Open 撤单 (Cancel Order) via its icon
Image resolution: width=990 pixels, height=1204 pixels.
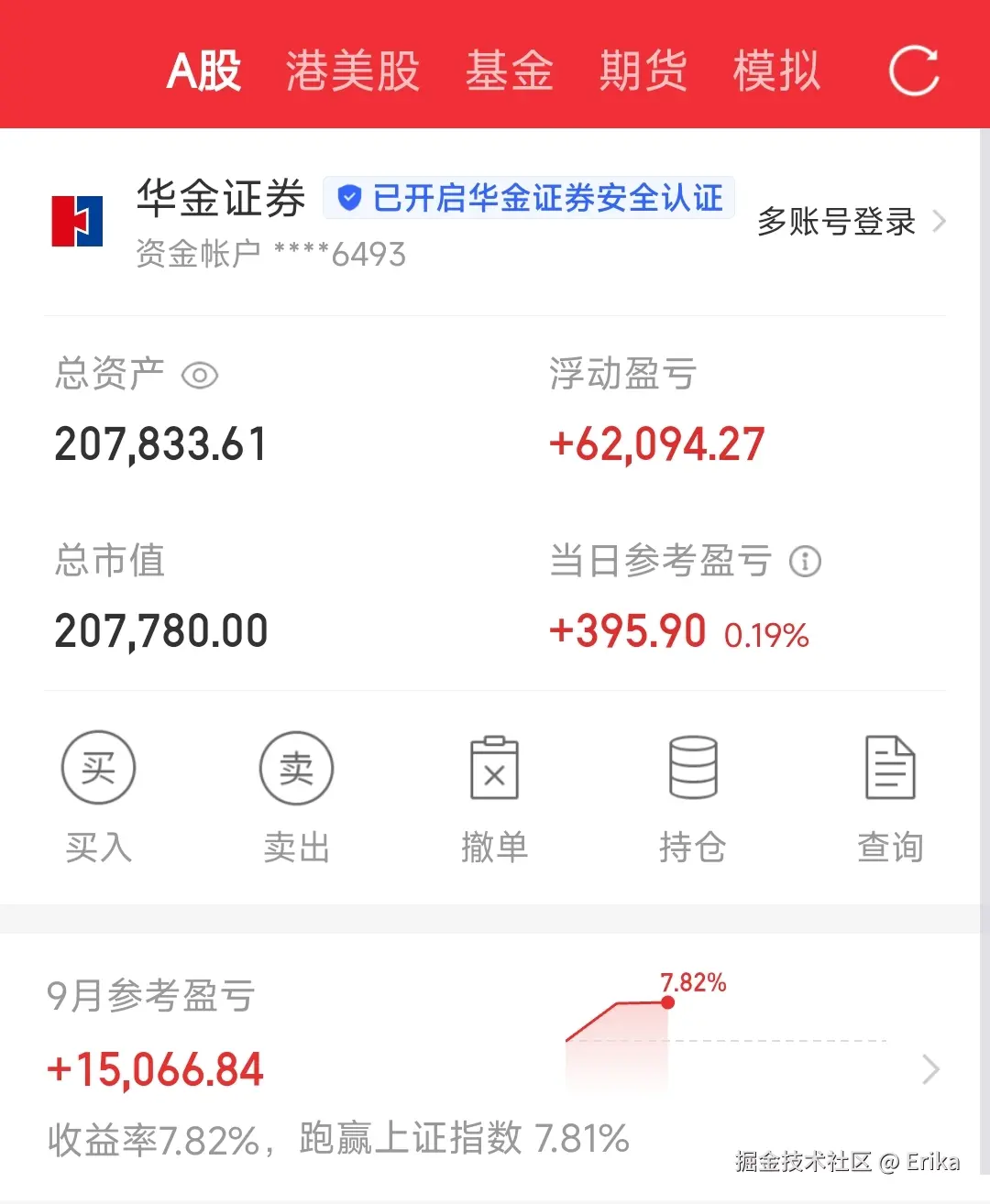pos(494,768)
